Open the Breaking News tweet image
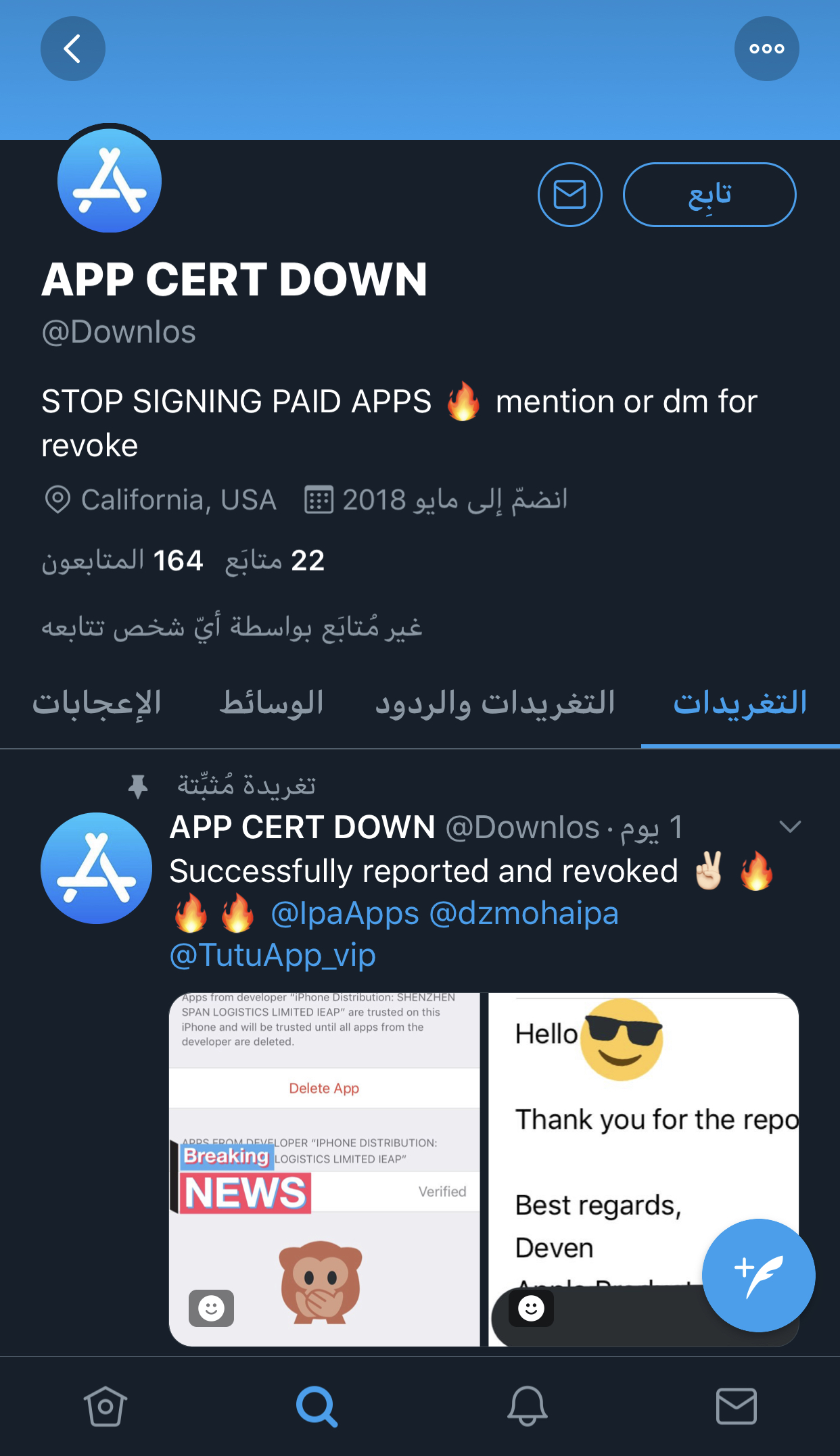This screenshot has width=840, height=1456. [325, 1169]
